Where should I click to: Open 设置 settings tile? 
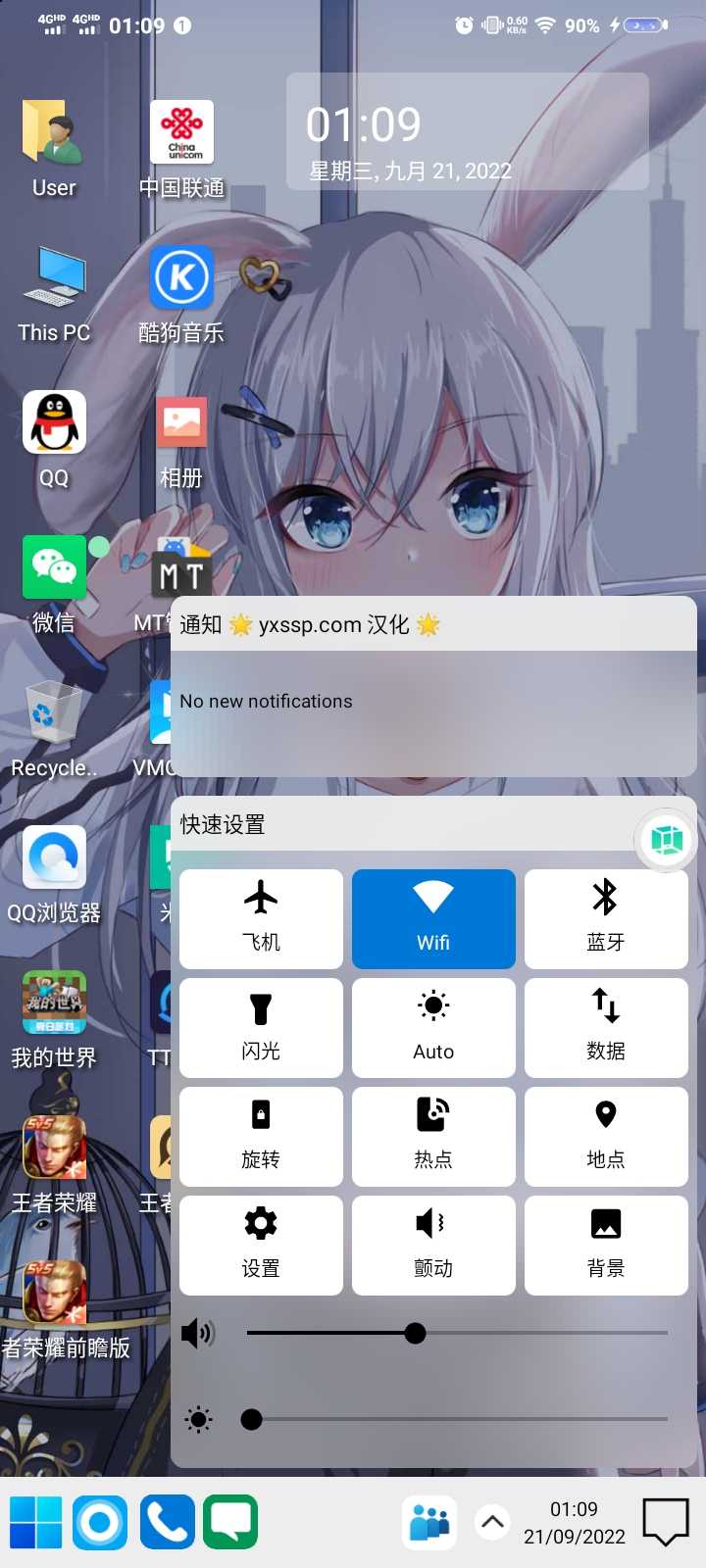[261, 1245]
